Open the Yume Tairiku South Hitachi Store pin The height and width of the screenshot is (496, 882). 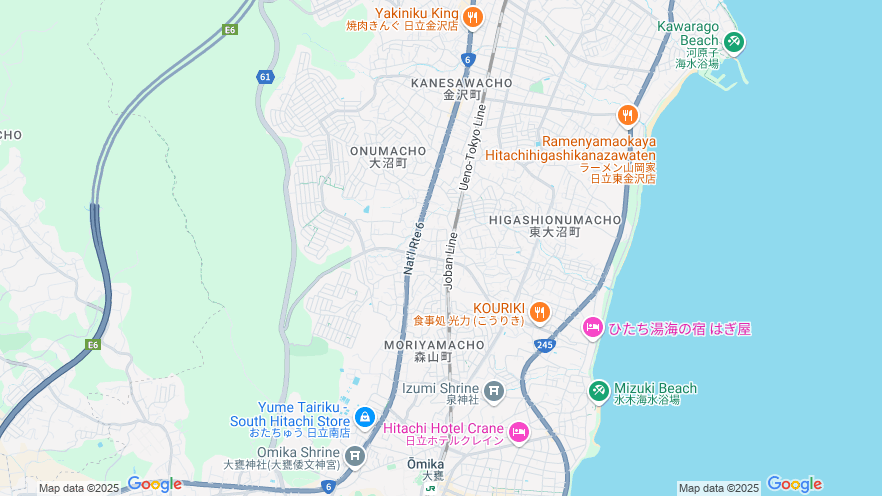pos(365,416)
